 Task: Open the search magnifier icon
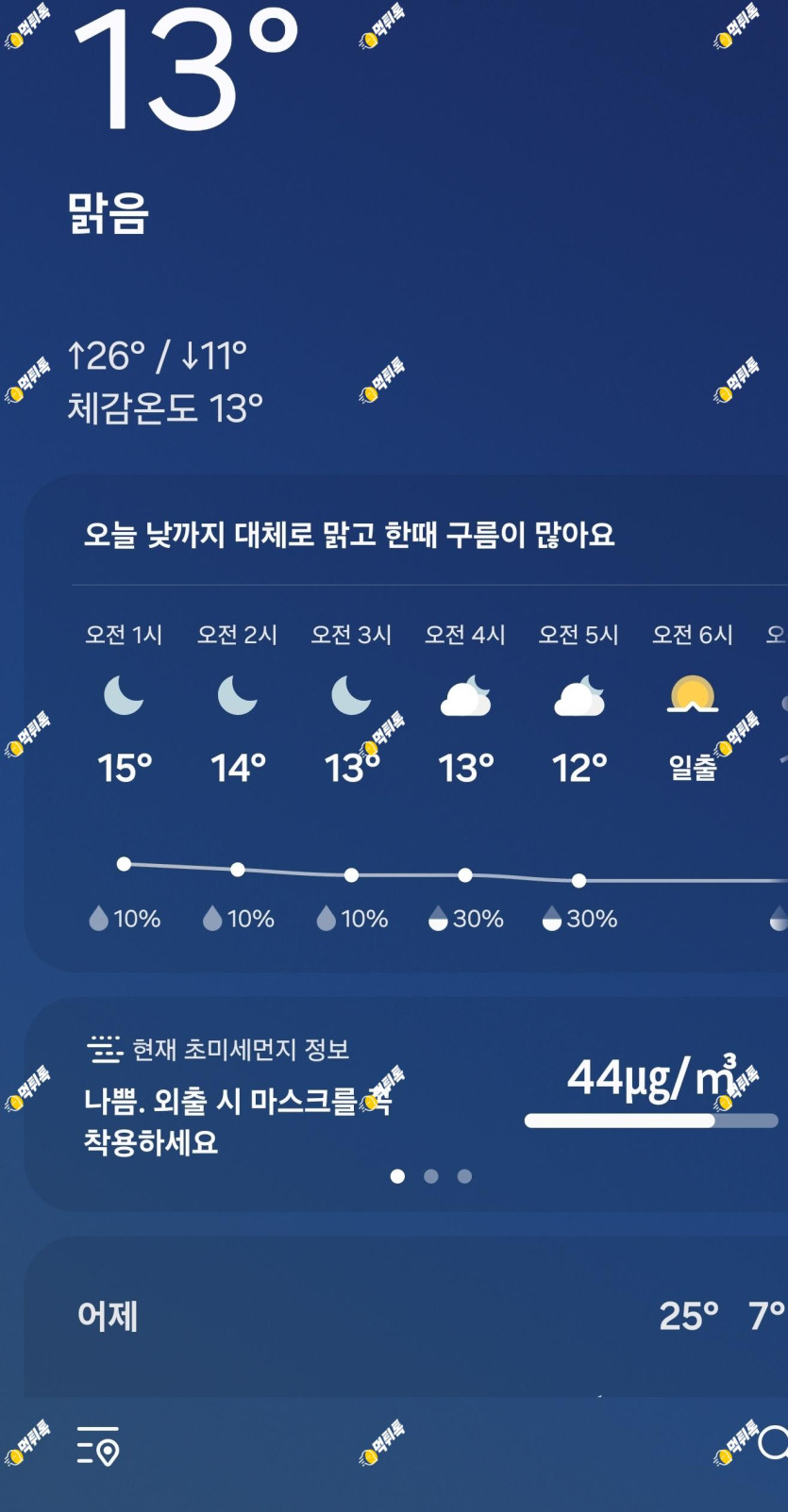[775, 1442]
